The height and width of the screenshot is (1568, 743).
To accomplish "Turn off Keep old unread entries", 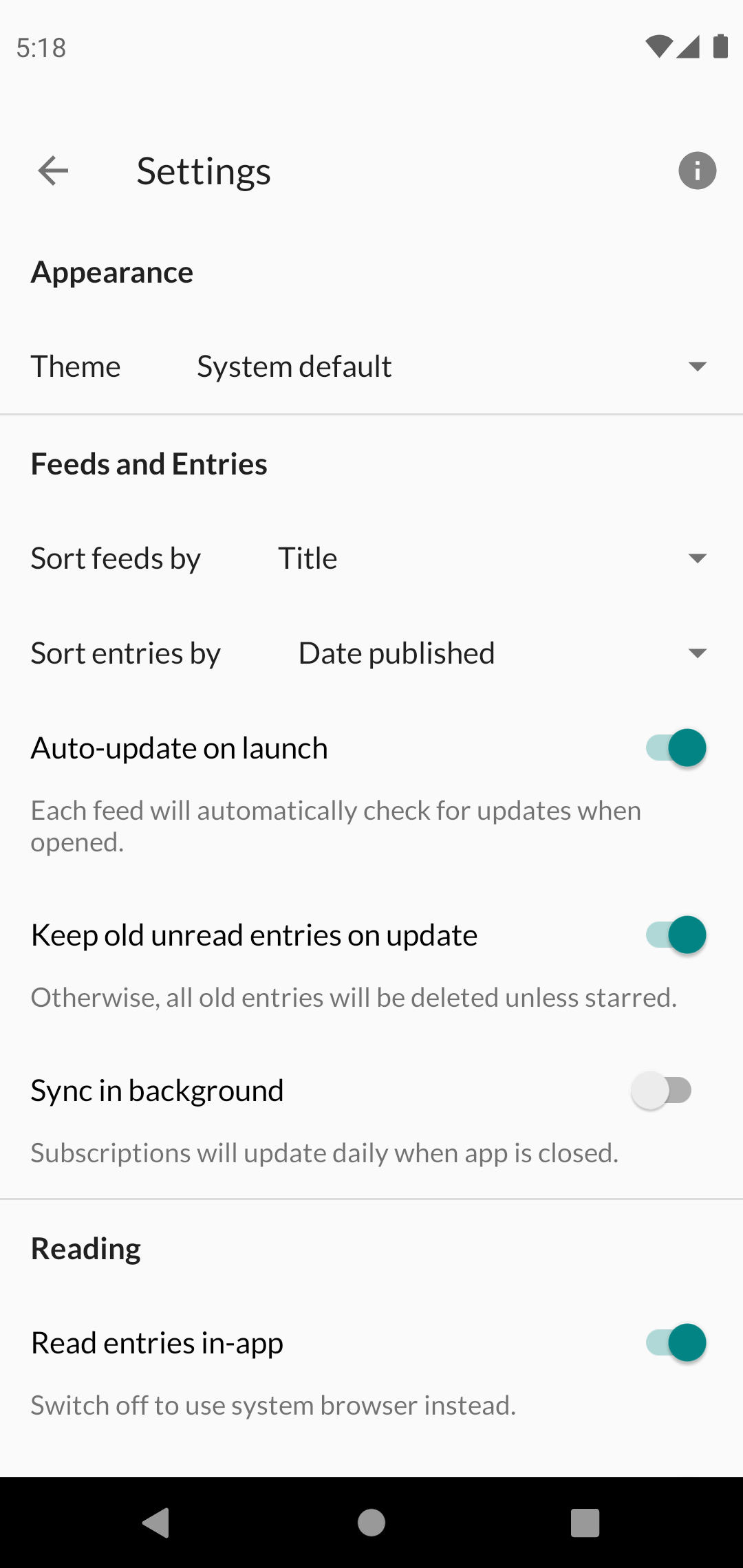I will click(676, 935).
